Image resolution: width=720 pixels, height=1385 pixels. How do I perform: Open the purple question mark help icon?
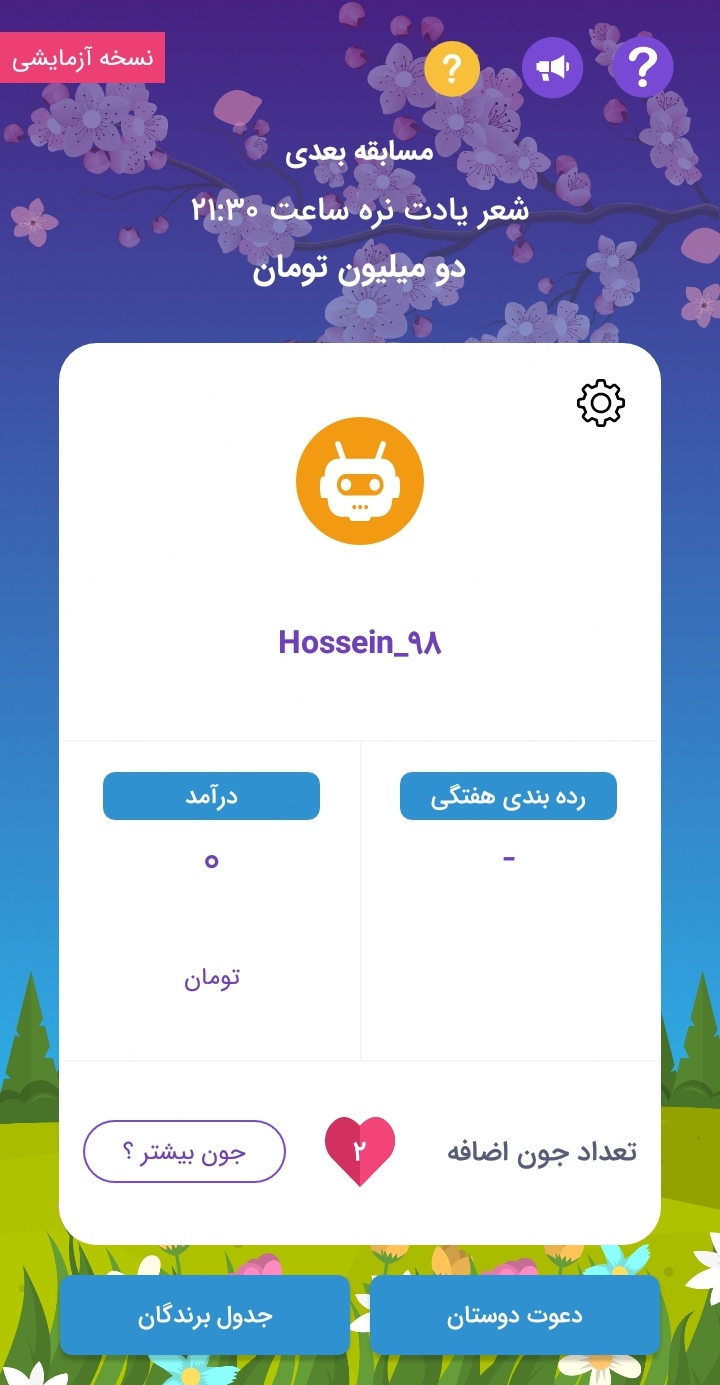[x=643, y=68]
